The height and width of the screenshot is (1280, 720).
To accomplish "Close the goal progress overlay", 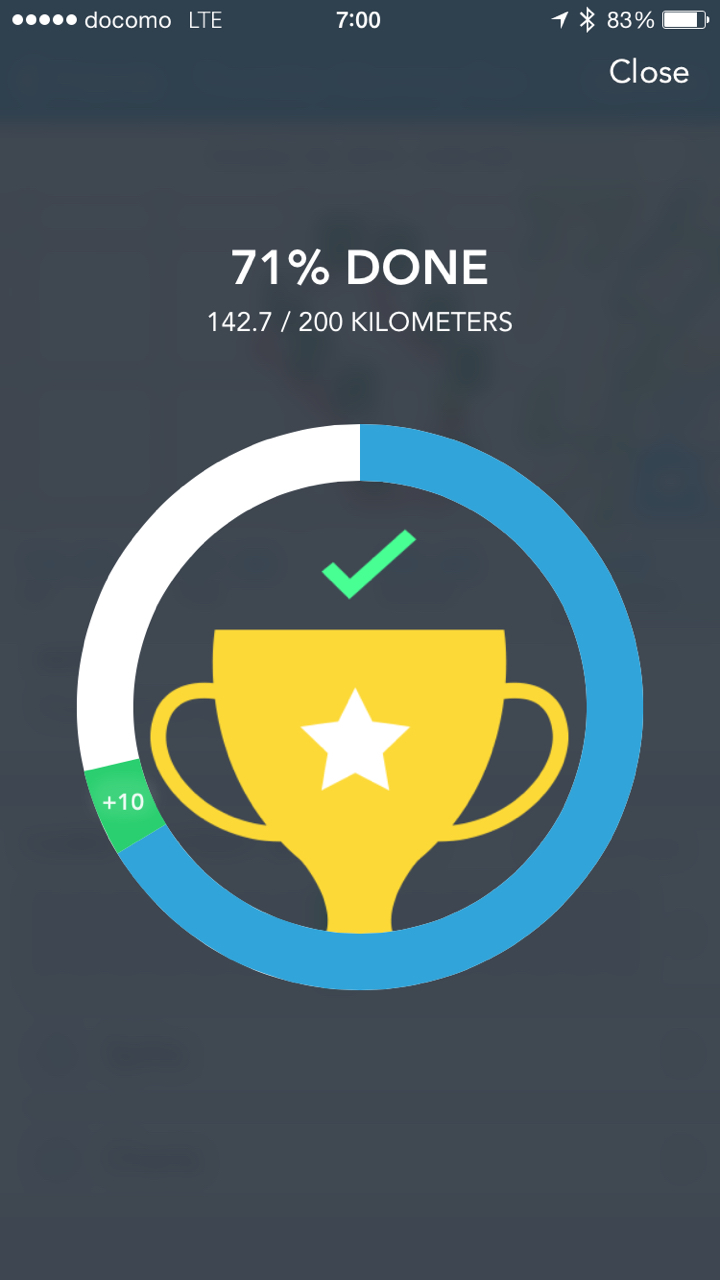I will 648,72.
